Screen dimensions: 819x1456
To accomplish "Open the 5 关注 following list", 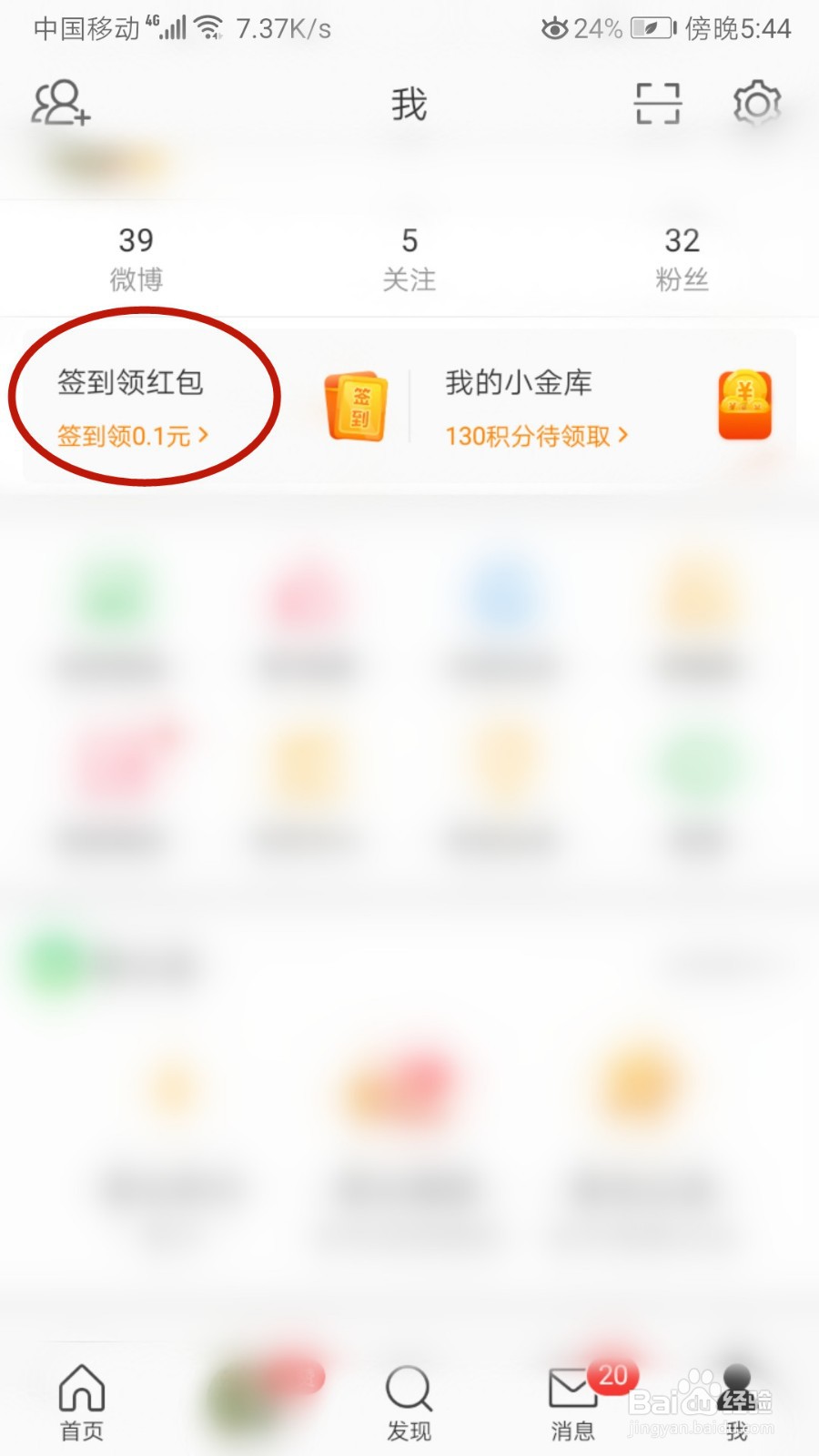I will point(409,257).
